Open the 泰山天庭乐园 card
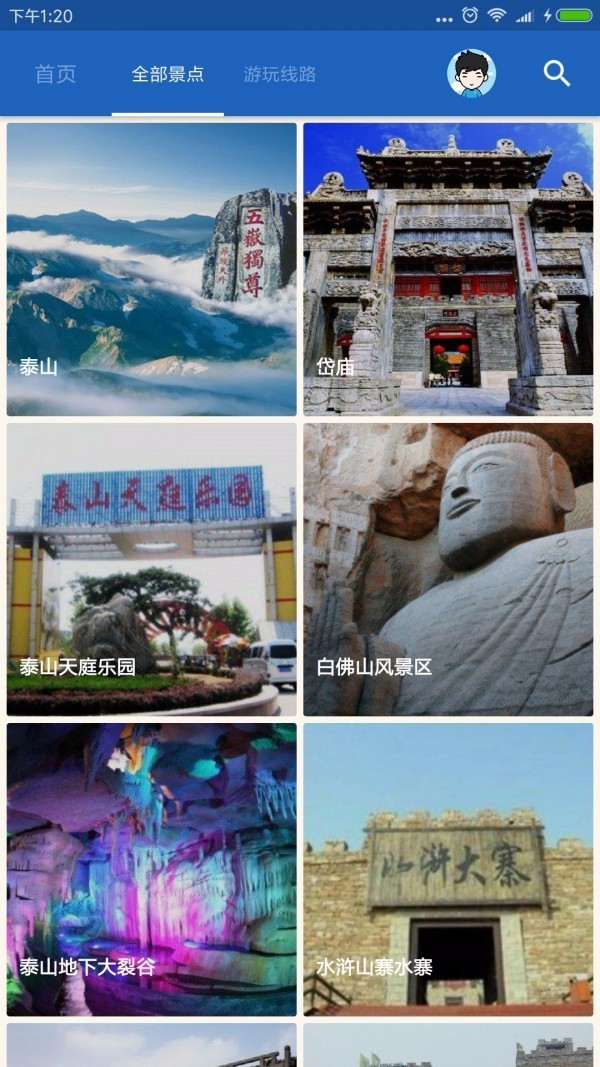The width and height of the screenshot is (600, 1067). click(152, 569)
